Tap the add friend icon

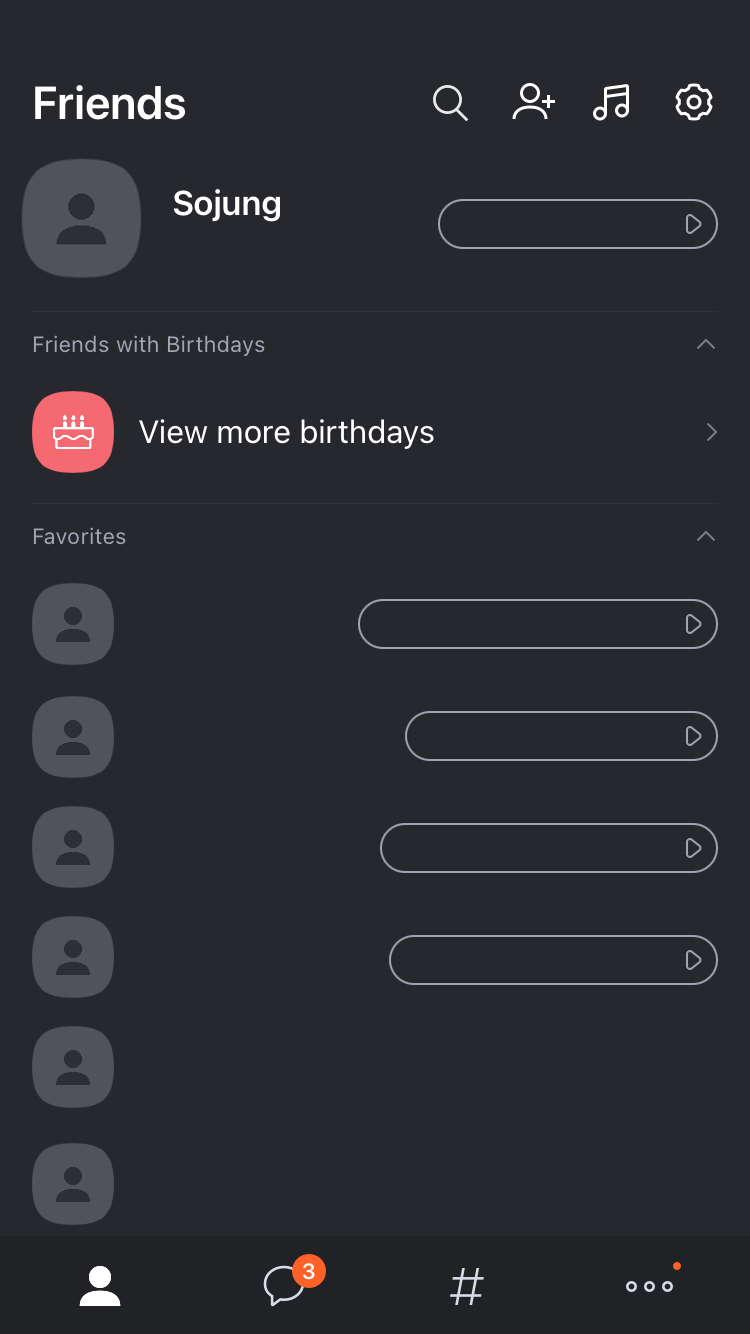[533, 102]
